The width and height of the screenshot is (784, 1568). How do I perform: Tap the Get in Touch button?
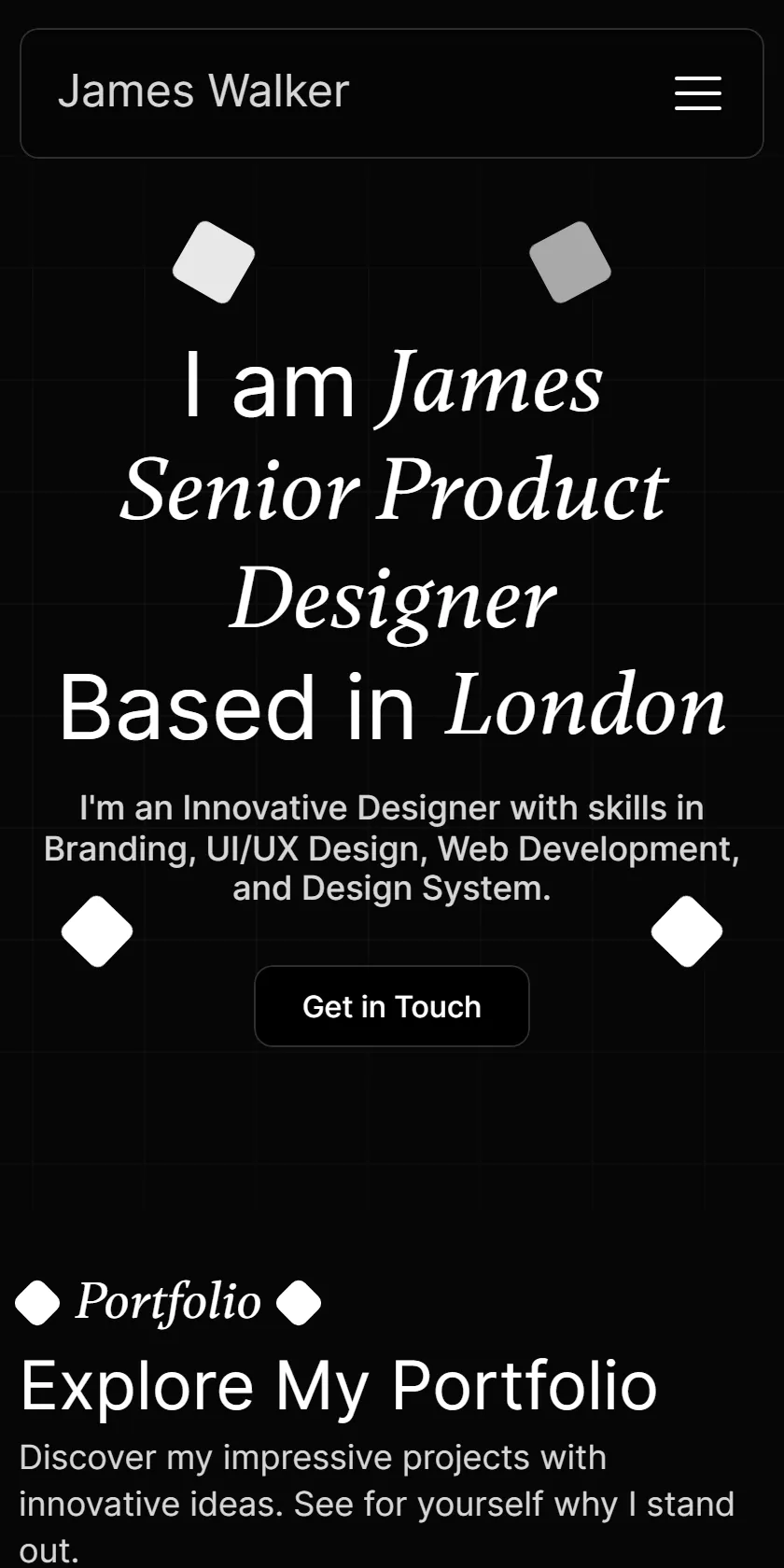click(x=392, y=1006)
